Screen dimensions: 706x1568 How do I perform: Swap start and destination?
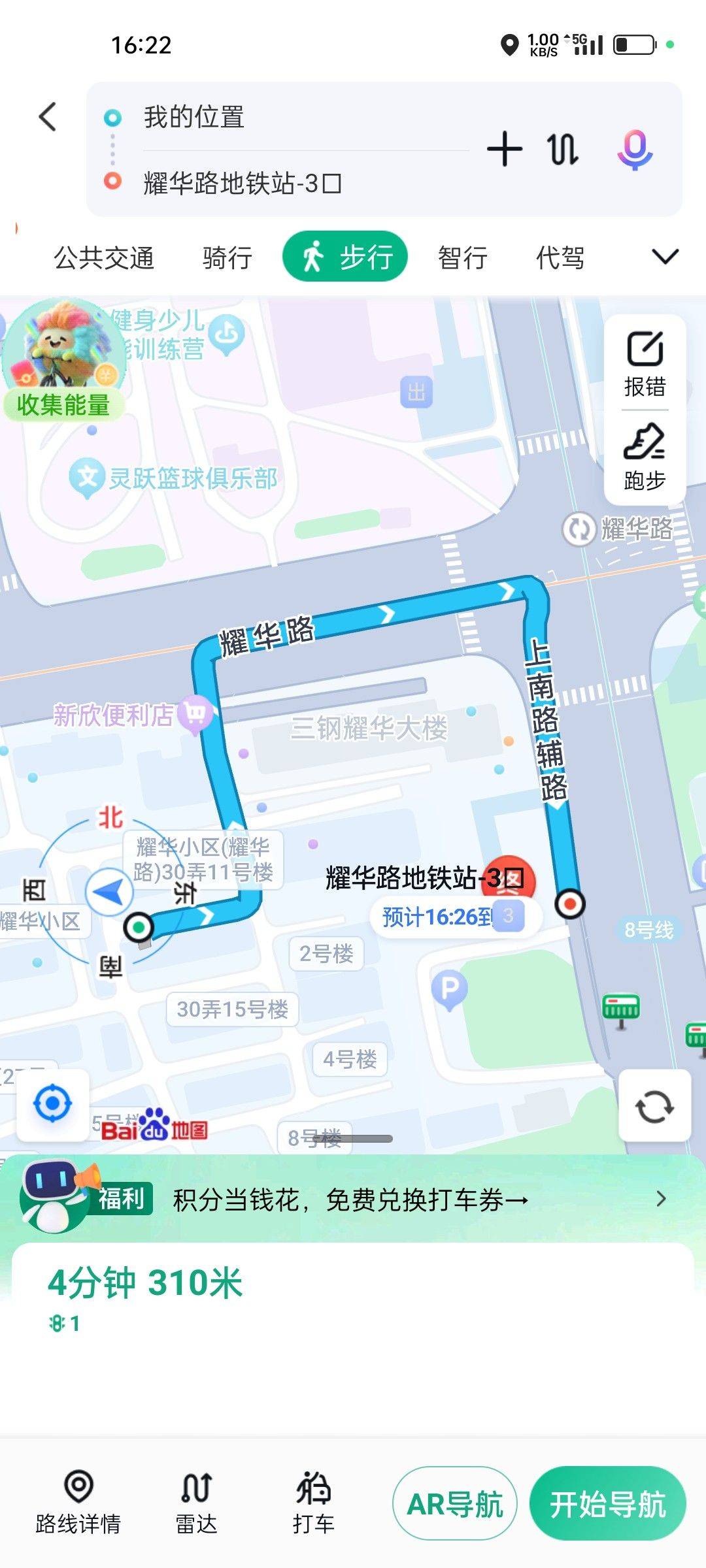pos(563,150)
